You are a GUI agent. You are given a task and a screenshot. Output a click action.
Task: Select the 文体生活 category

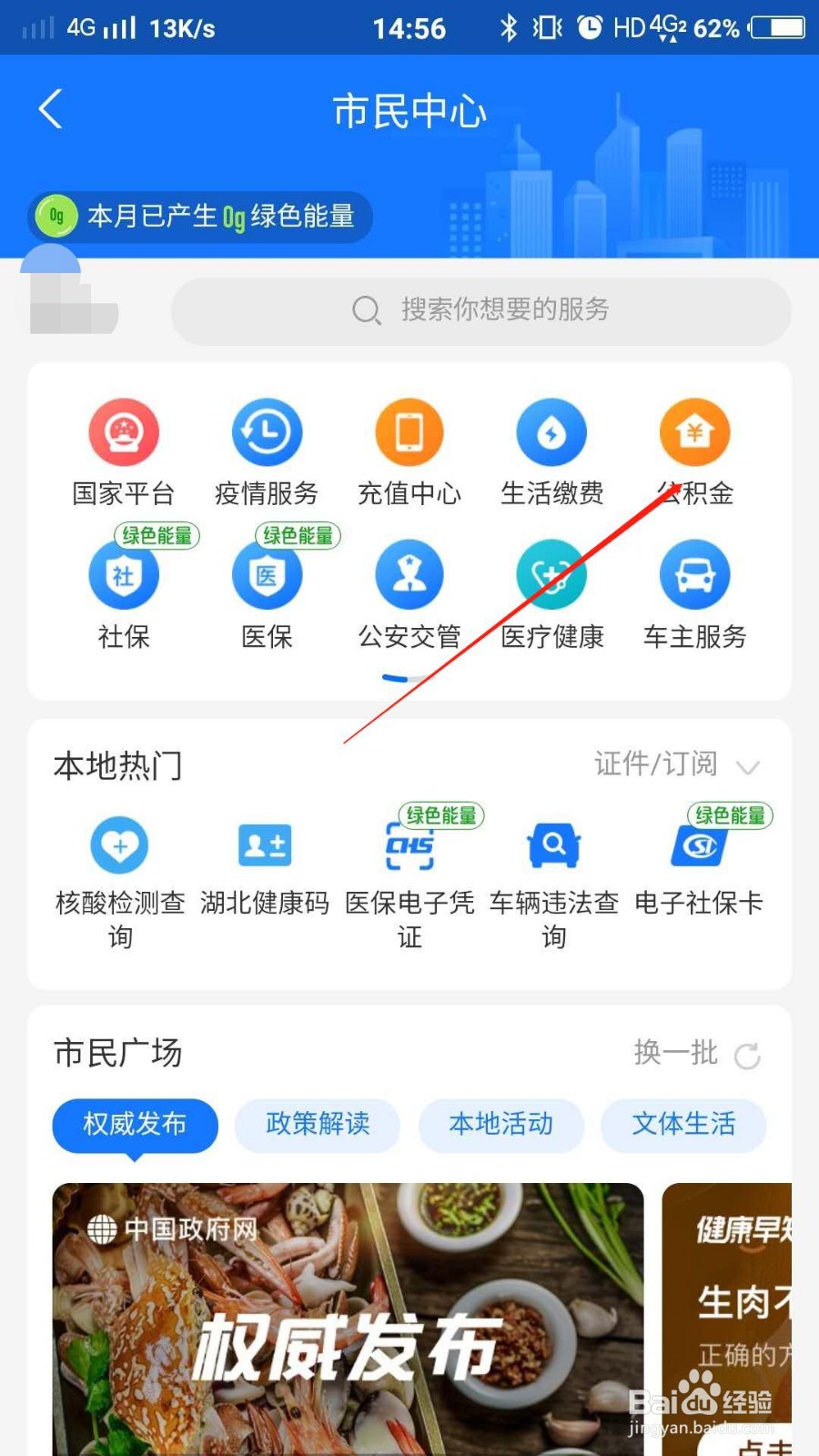click(x=683, y=1126)
